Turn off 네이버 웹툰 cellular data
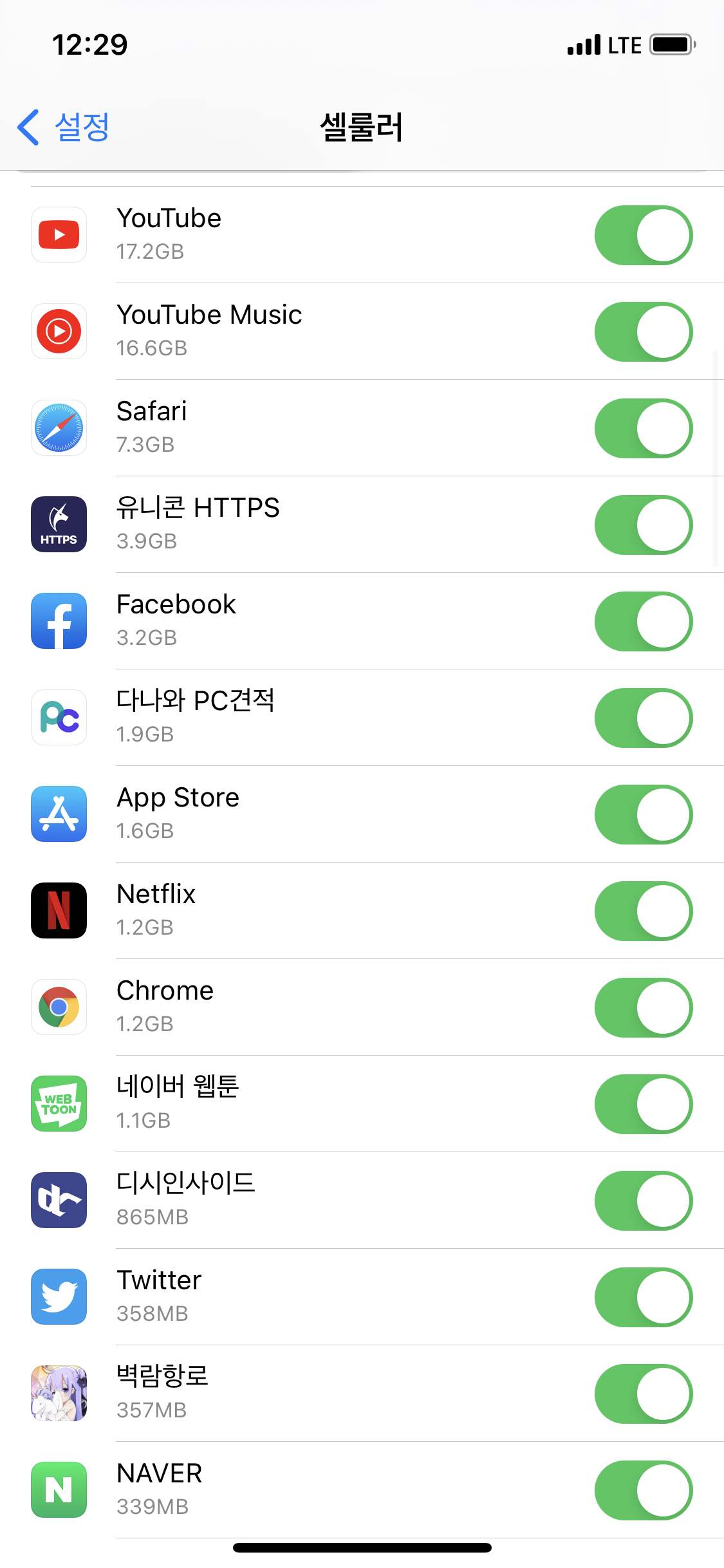 point(643,1104)
